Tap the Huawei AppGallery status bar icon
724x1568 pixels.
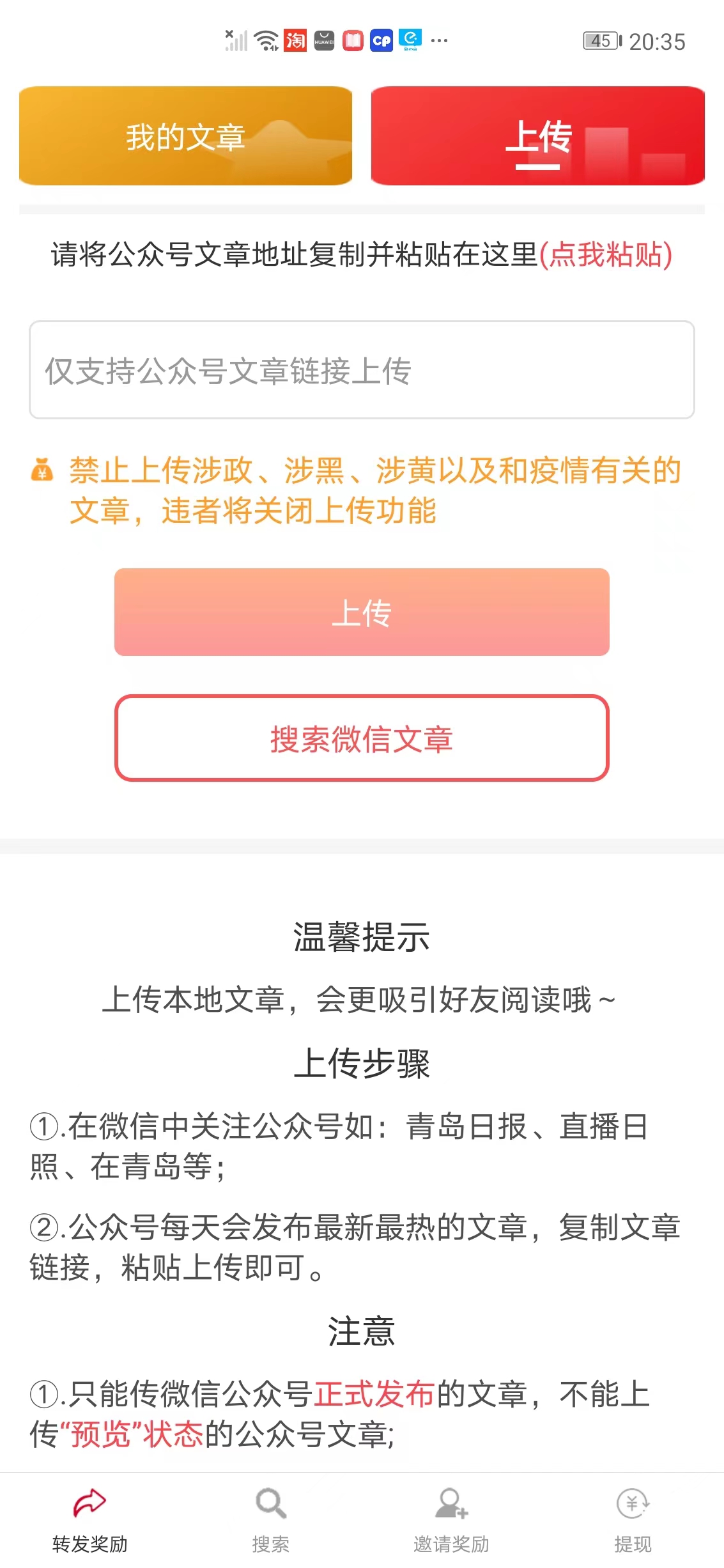[325, 41]
